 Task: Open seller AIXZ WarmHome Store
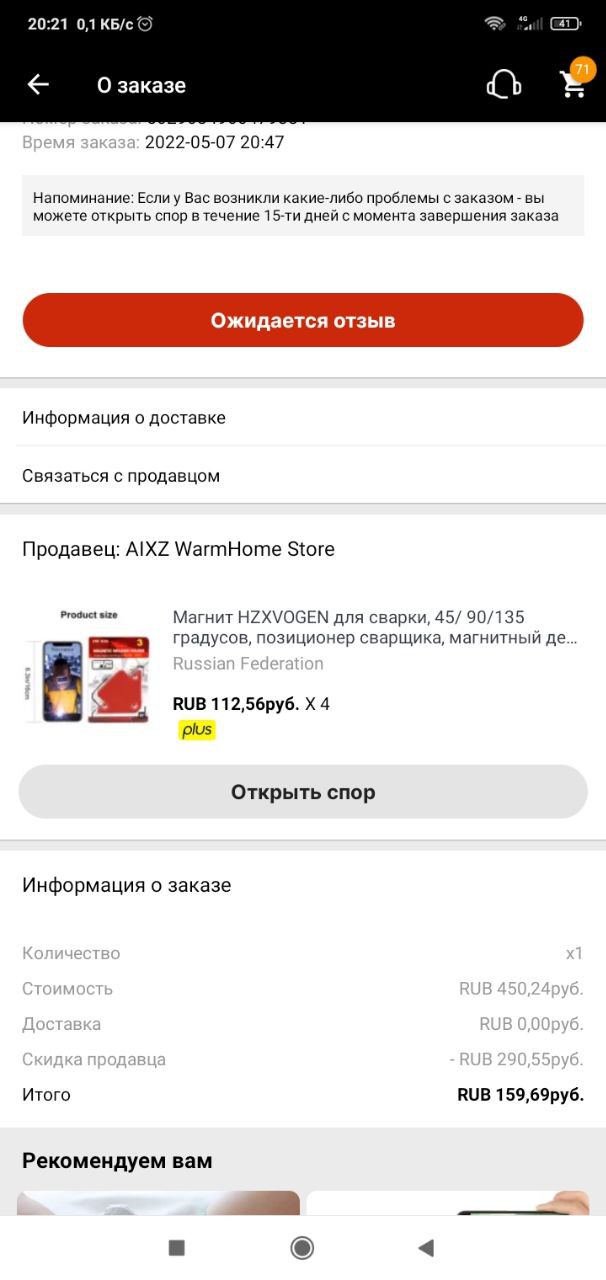click(x=178, y=549)
